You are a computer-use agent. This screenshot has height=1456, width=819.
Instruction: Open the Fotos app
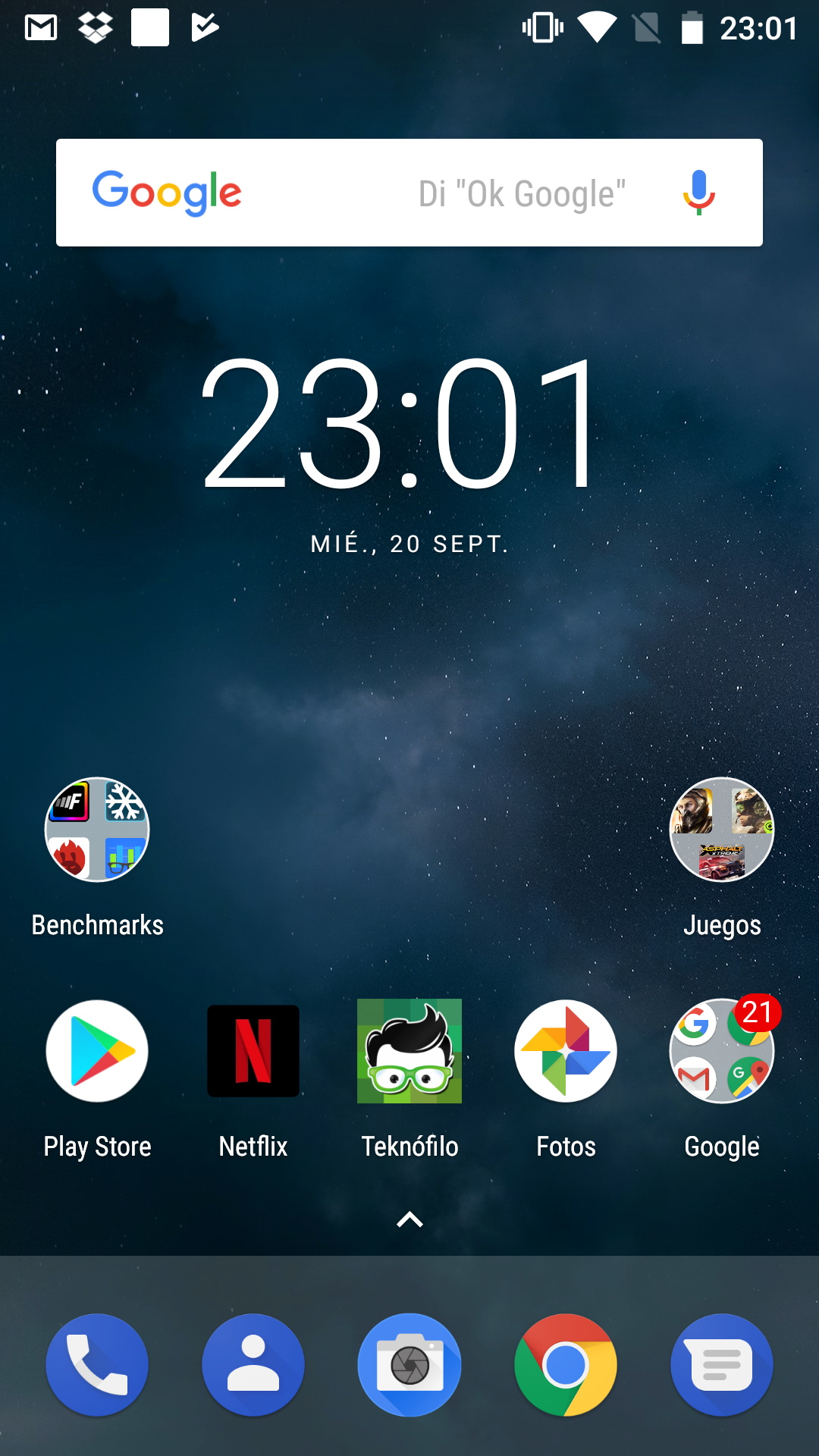coord(566,1051)
